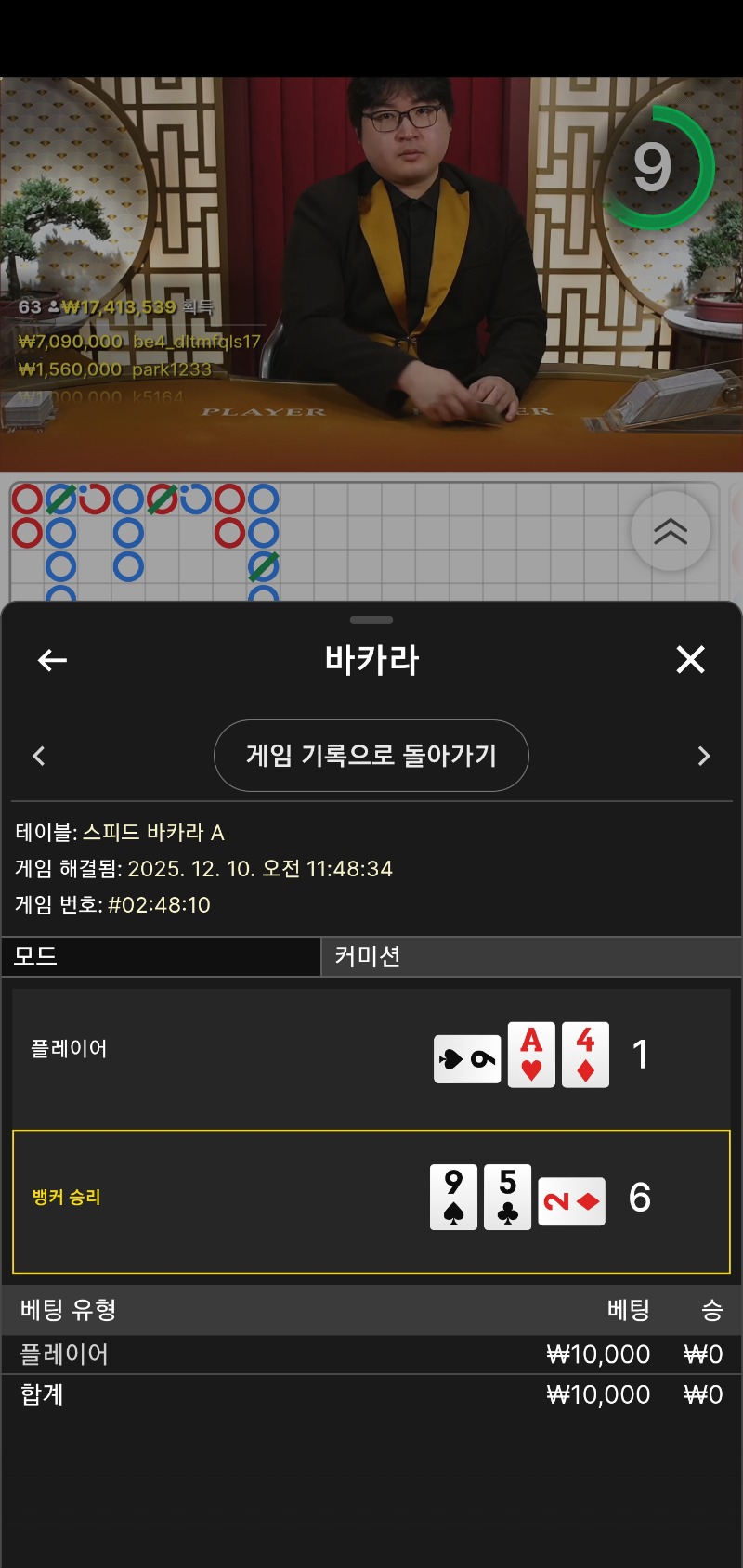View the previous game record

pos(39,756)
